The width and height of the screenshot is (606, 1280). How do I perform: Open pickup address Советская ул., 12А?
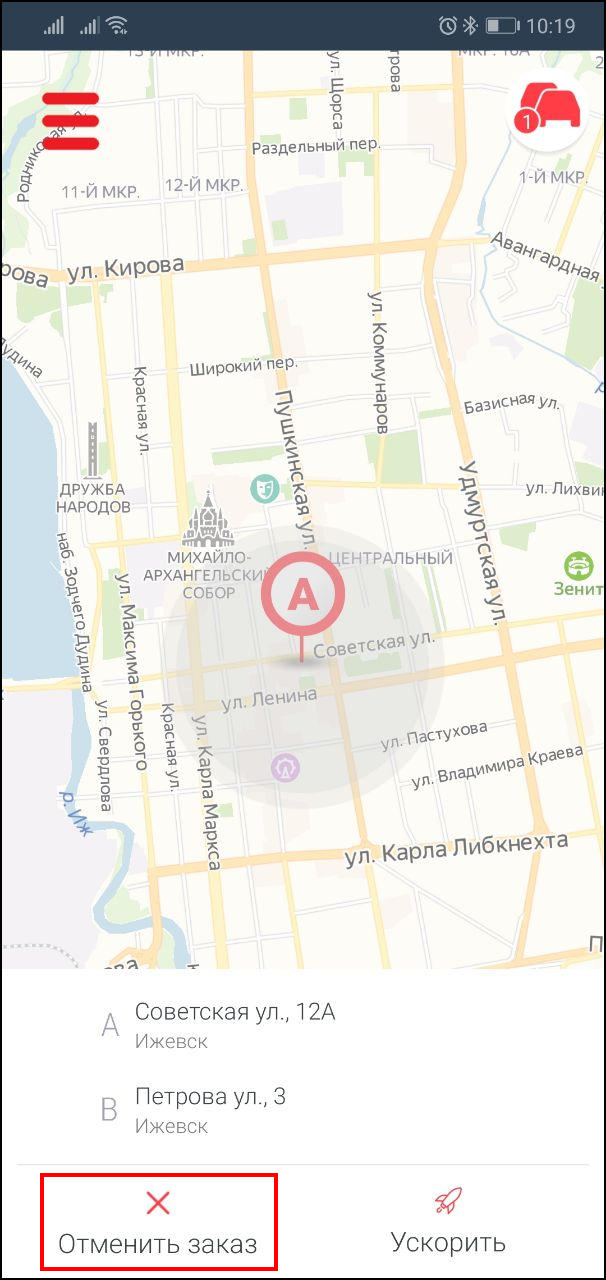tap(303, 1025)
